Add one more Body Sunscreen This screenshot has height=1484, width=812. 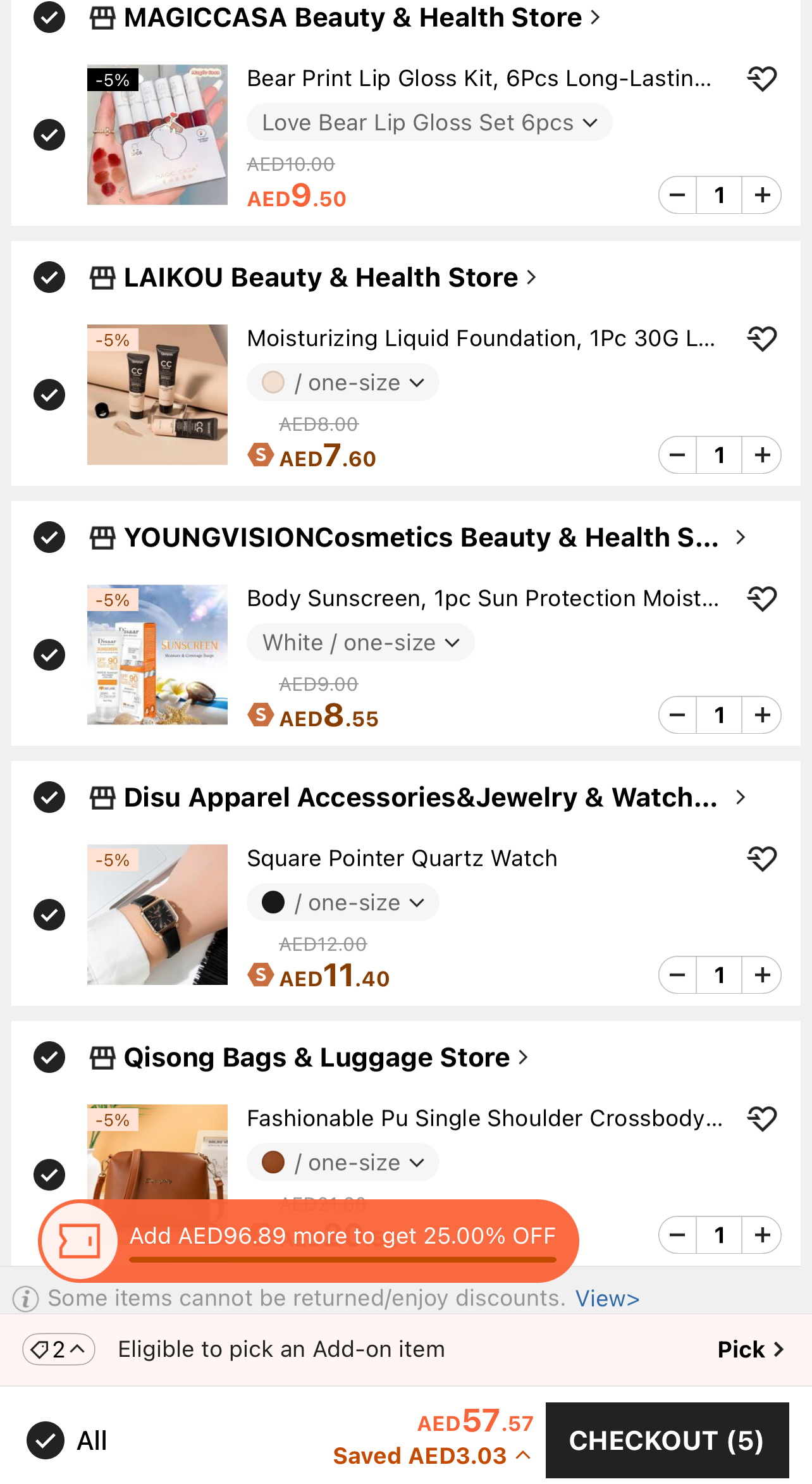click(762, 715)
